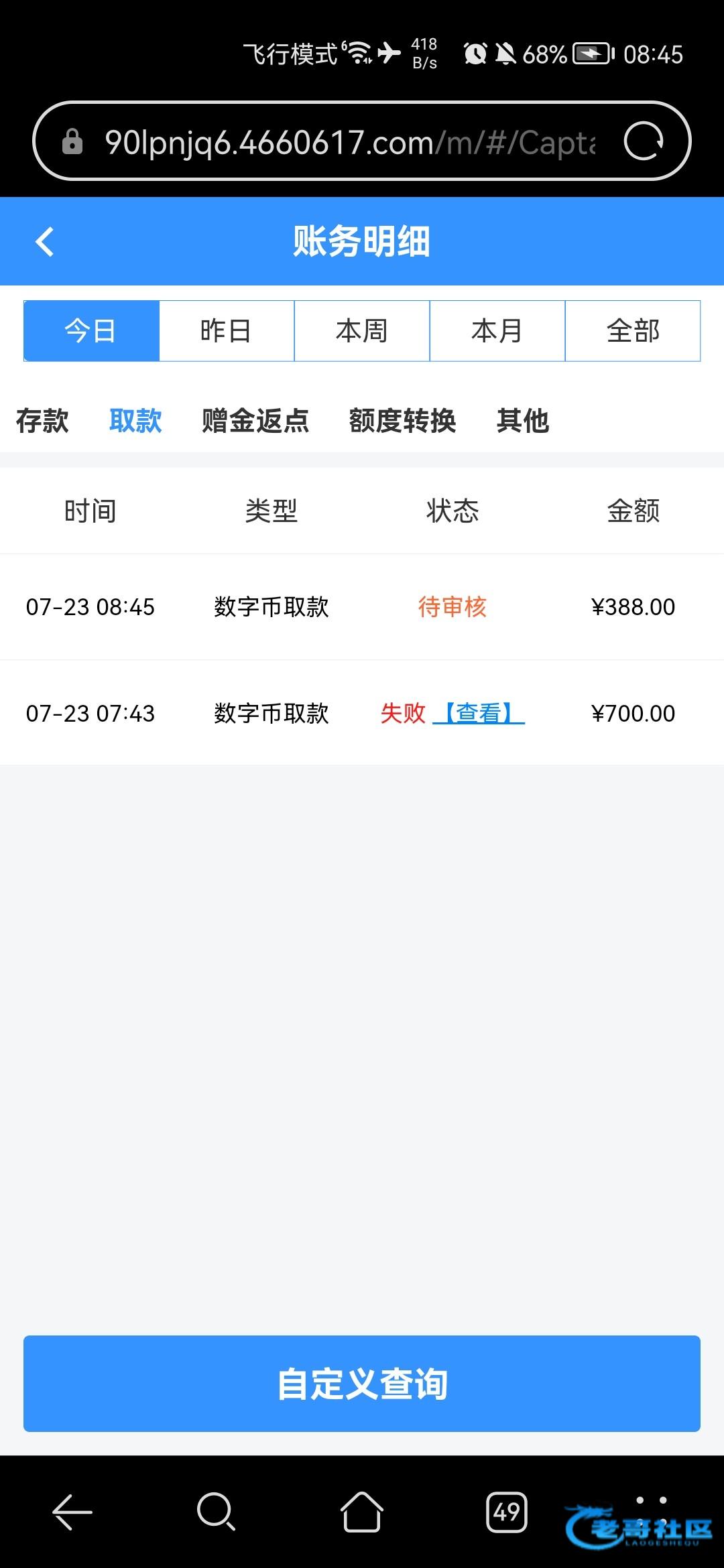Go to the browser home page

(362, 1512)
